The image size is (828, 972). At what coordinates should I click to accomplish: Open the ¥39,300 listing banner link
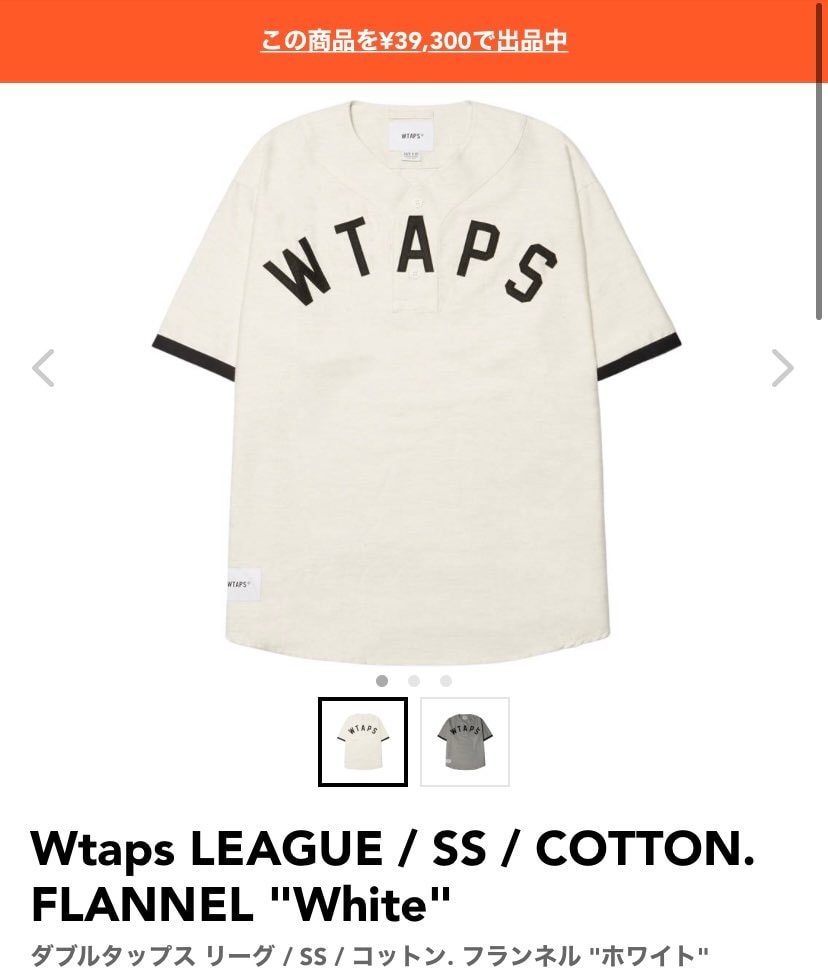414,41
